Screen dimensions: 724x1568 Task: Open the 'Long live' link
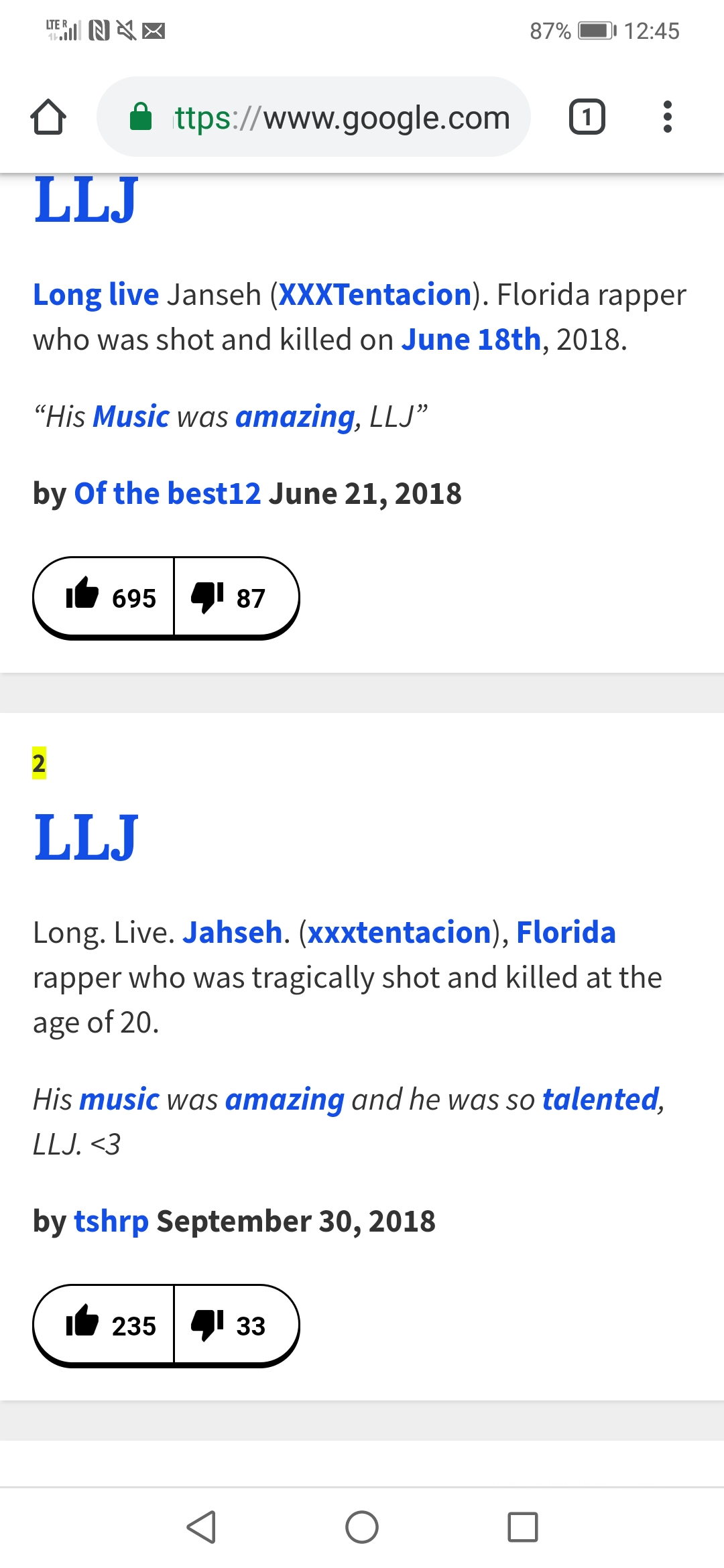click(x=96, y=295)
